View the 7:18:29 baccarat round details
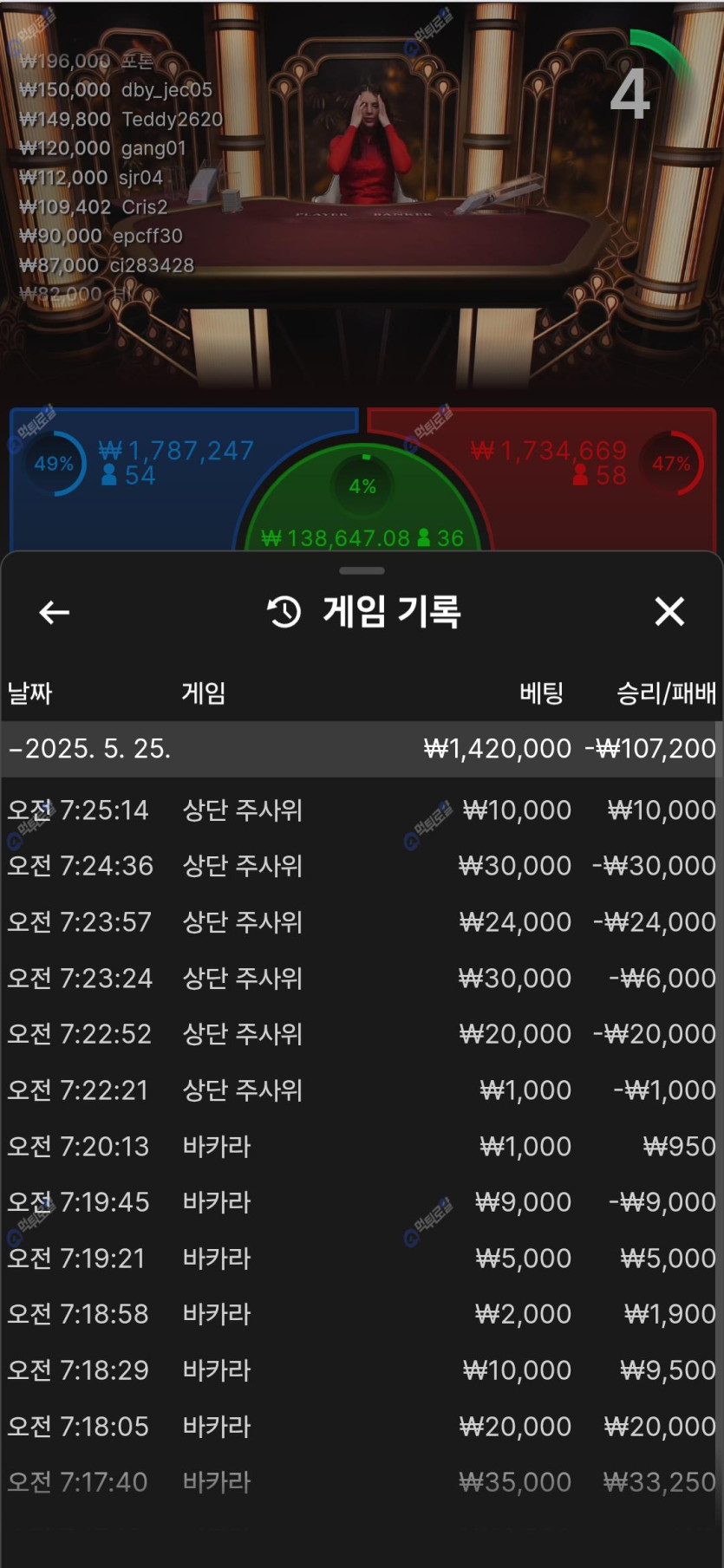Image resolution: width=724 pixels, height=1568 pixels. click(362, 1370)
